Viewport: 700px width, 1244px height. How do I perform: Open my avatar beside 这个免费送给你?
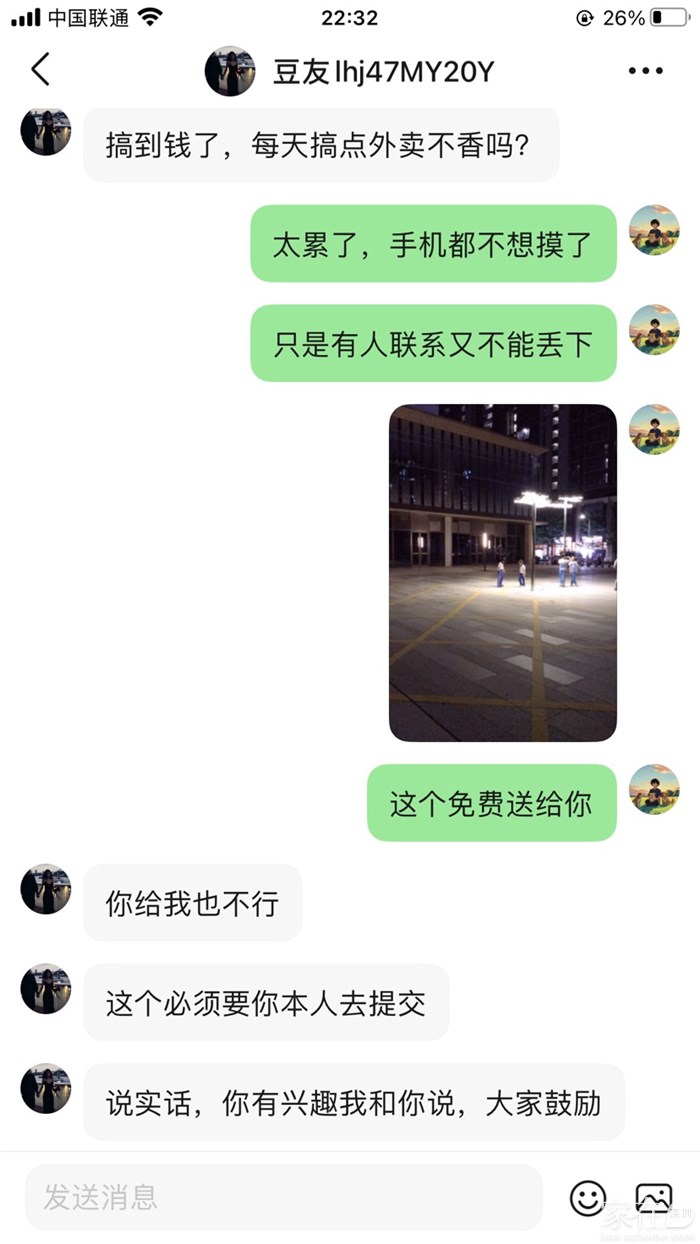click(654, 790)
